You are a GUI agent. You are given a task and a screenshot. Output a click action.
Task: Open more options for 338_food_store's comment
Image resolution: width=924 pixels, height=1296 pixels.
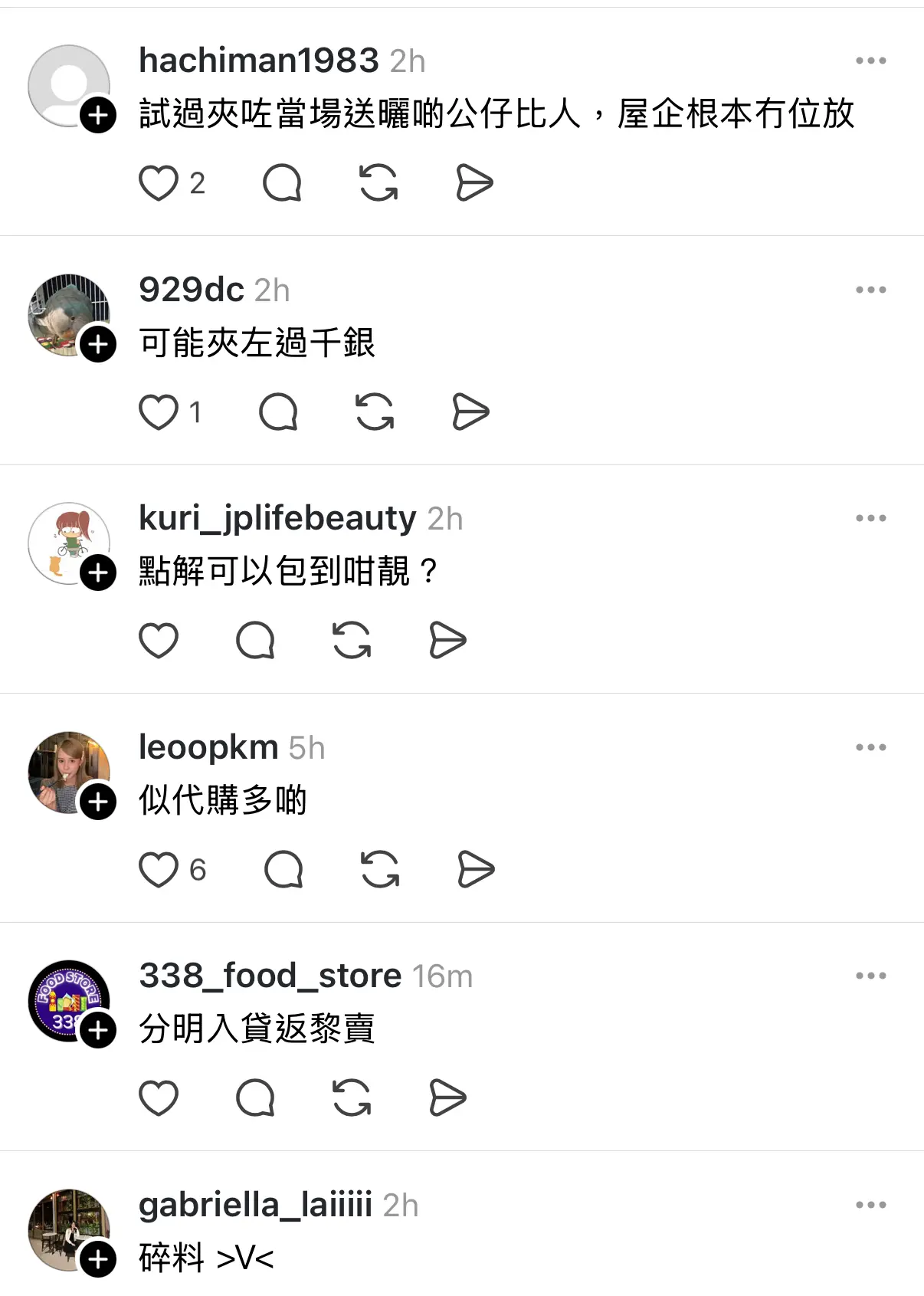(x=870, y=976)
